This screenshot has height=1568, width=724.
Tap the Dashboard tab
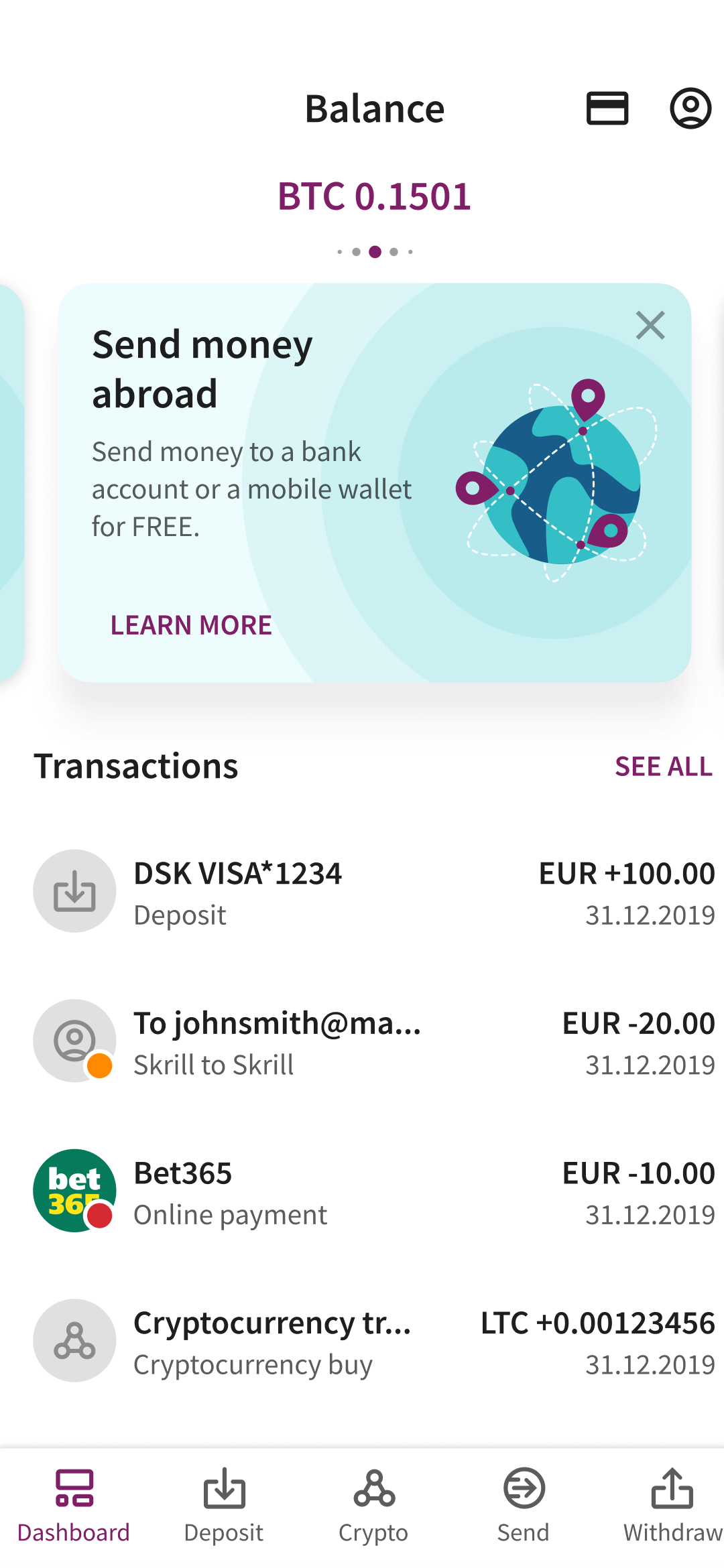(74, 1506)
